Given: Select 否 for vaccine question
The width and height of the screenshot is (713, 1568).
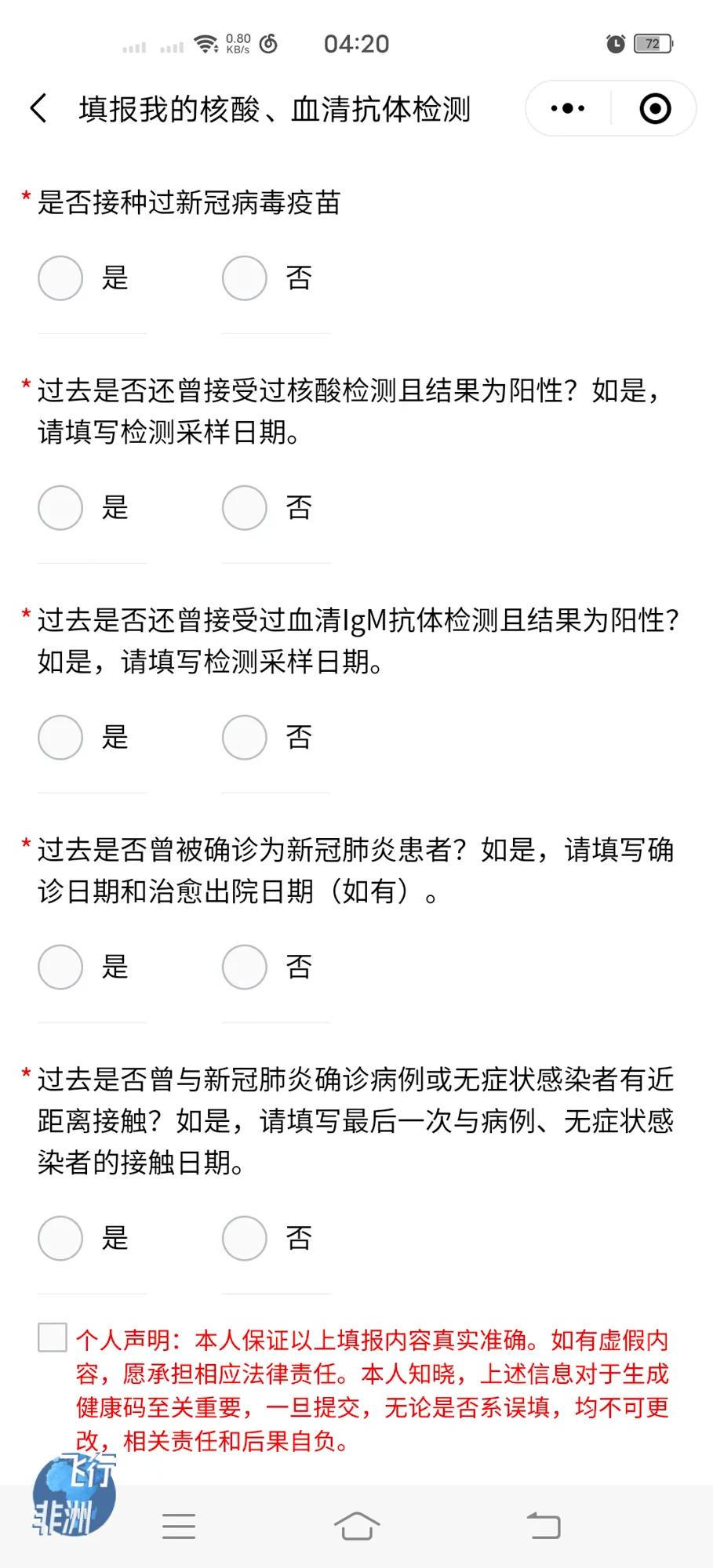Looking at the screenshot, I should pyautogui.click(x=243, y=278).
